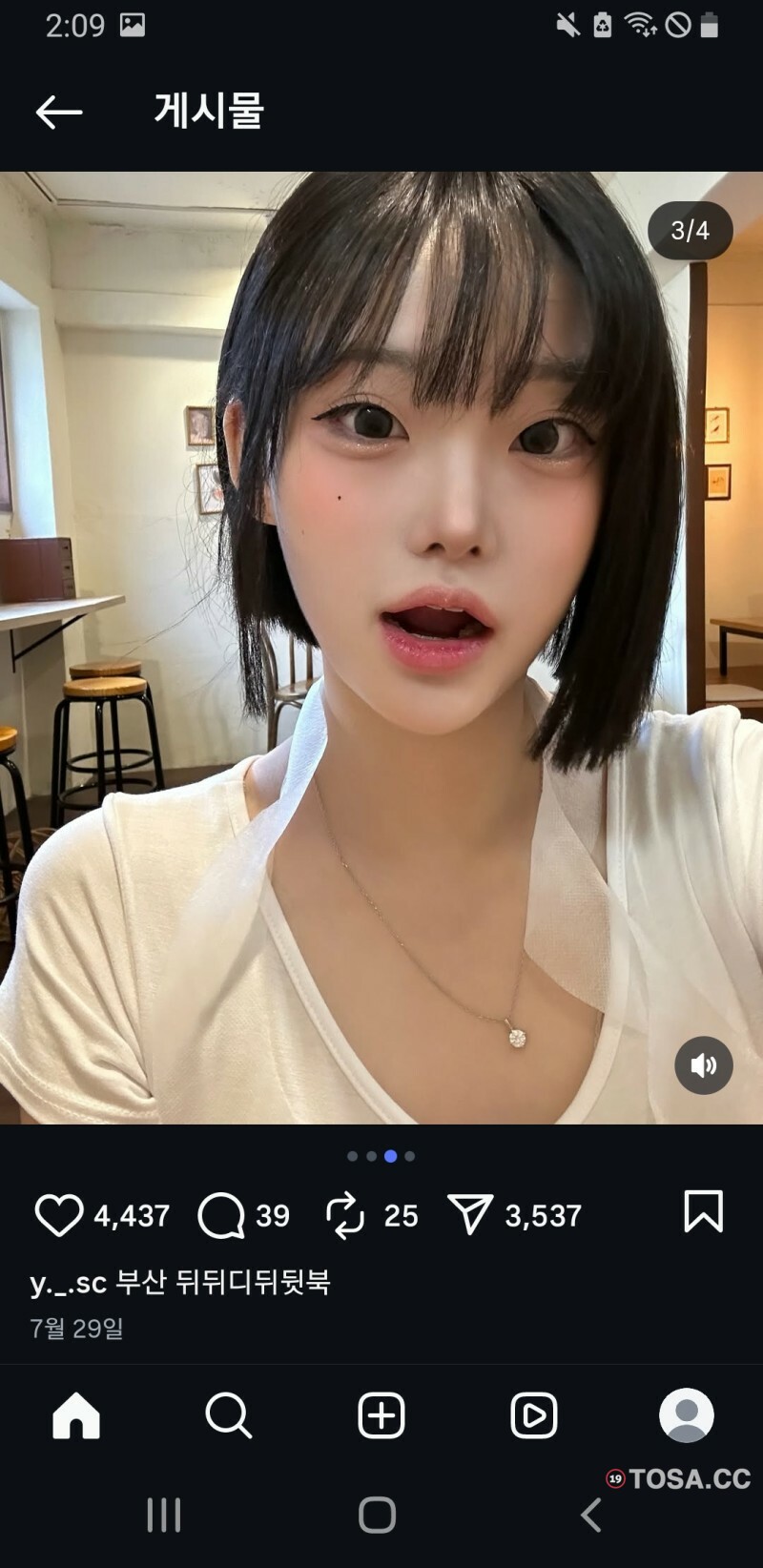Screen dimensions: 763x1568
Task: Bookmark this post
Action: click(703, 1211)
